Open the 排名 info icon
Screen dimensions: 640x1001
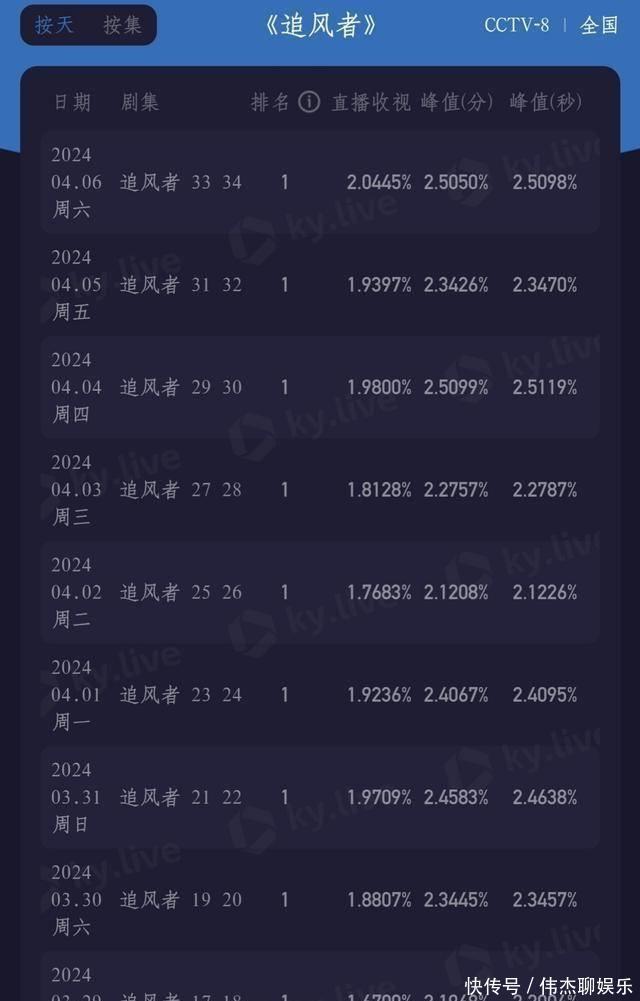pos(309,102)
